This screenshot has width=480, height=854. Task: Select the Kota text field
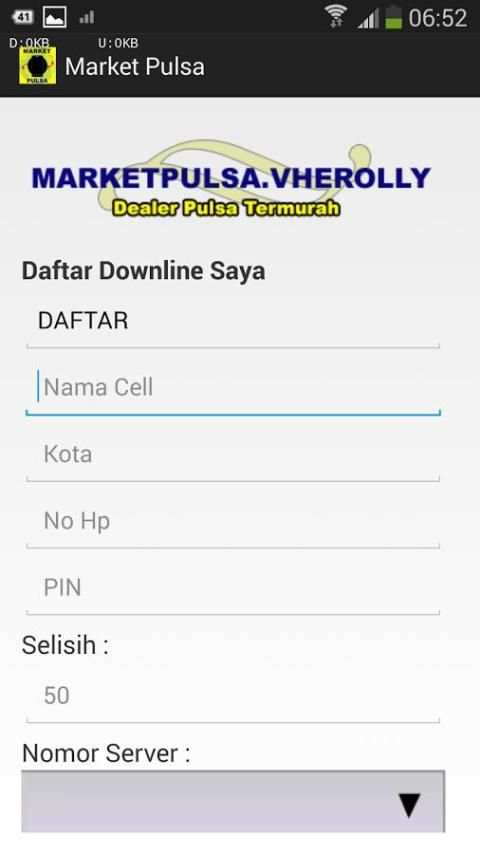pos(233,455)
